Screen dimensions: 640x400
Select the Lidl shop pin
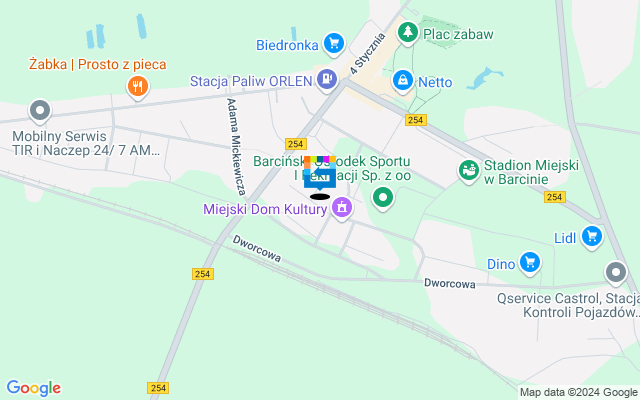(x=593, y=237)
